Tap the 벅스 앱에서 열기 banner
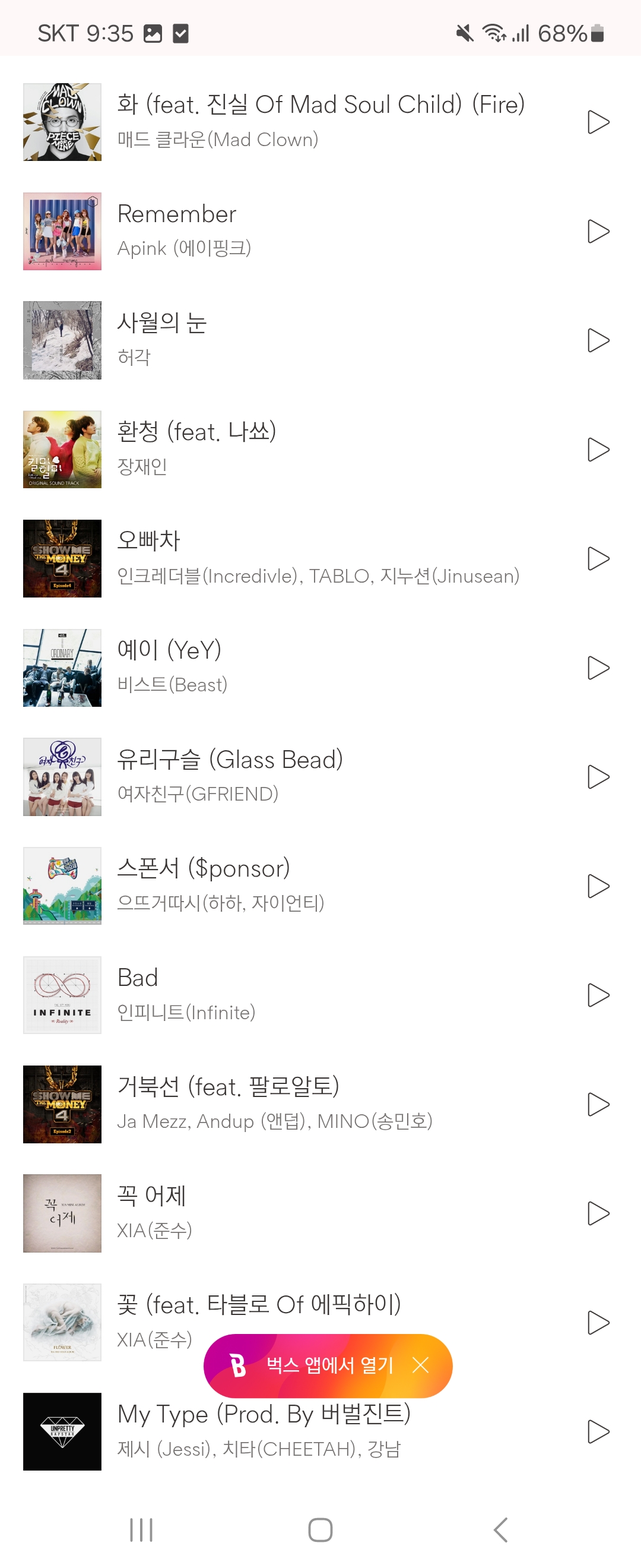The width and height of the screenshot is (641, 1568). coord(316,1365)
